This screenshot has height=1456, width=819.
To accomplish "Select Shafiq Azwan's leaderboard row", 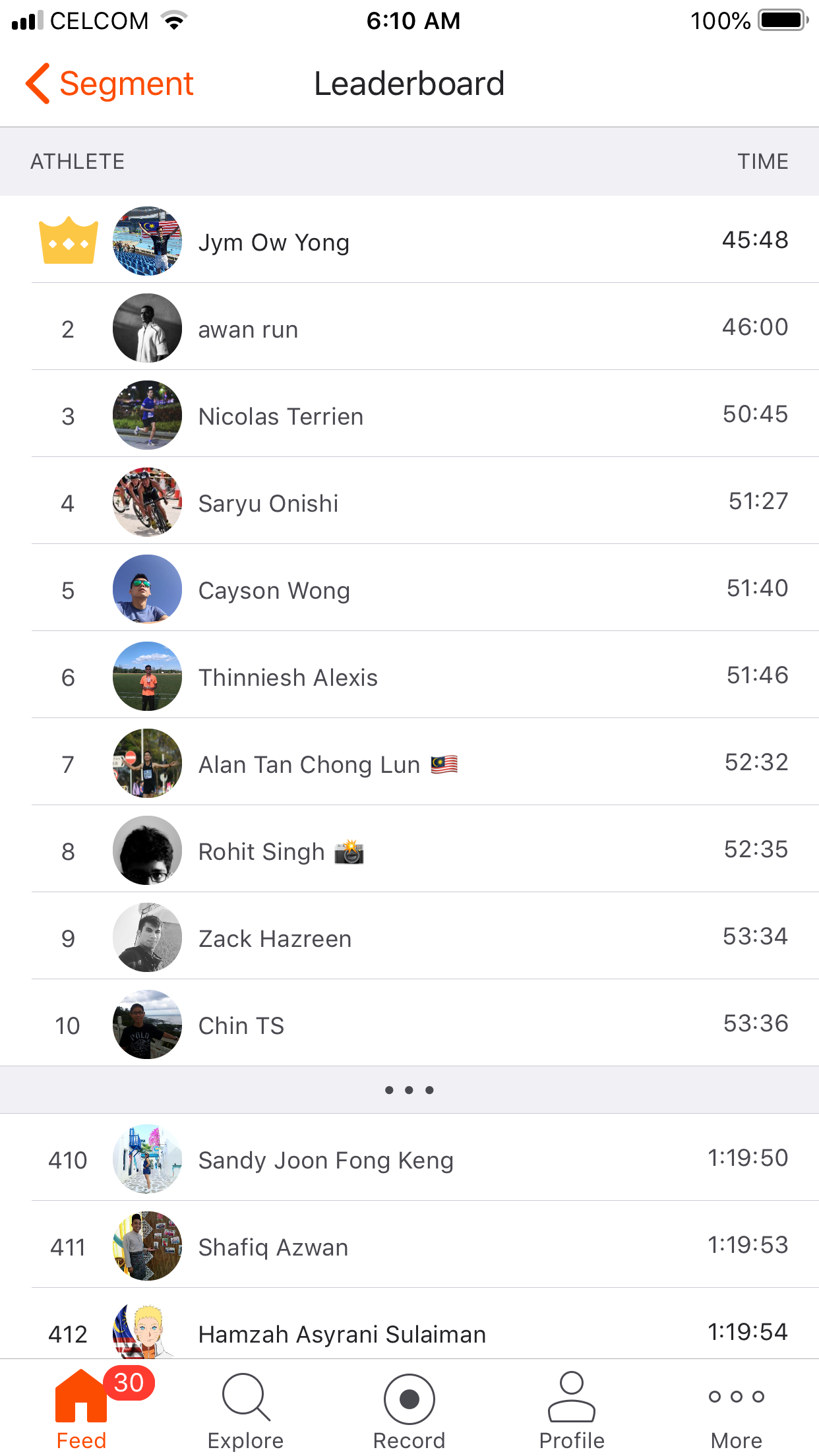I will point(409,1246).
